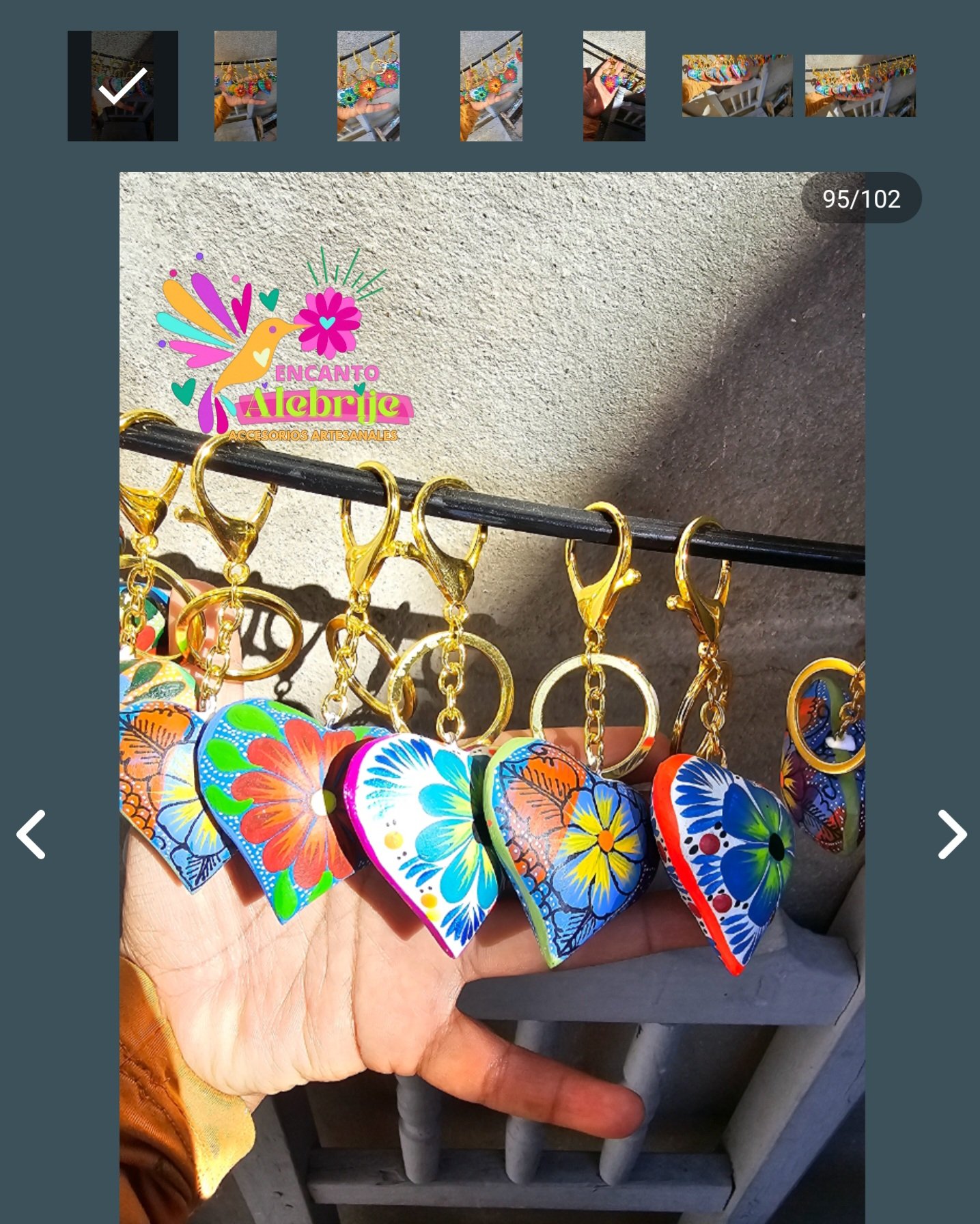The width and height of the screenshot is (980, 1224).
Task: Open the fourth thumbnail in the strip
Action: 491,86
